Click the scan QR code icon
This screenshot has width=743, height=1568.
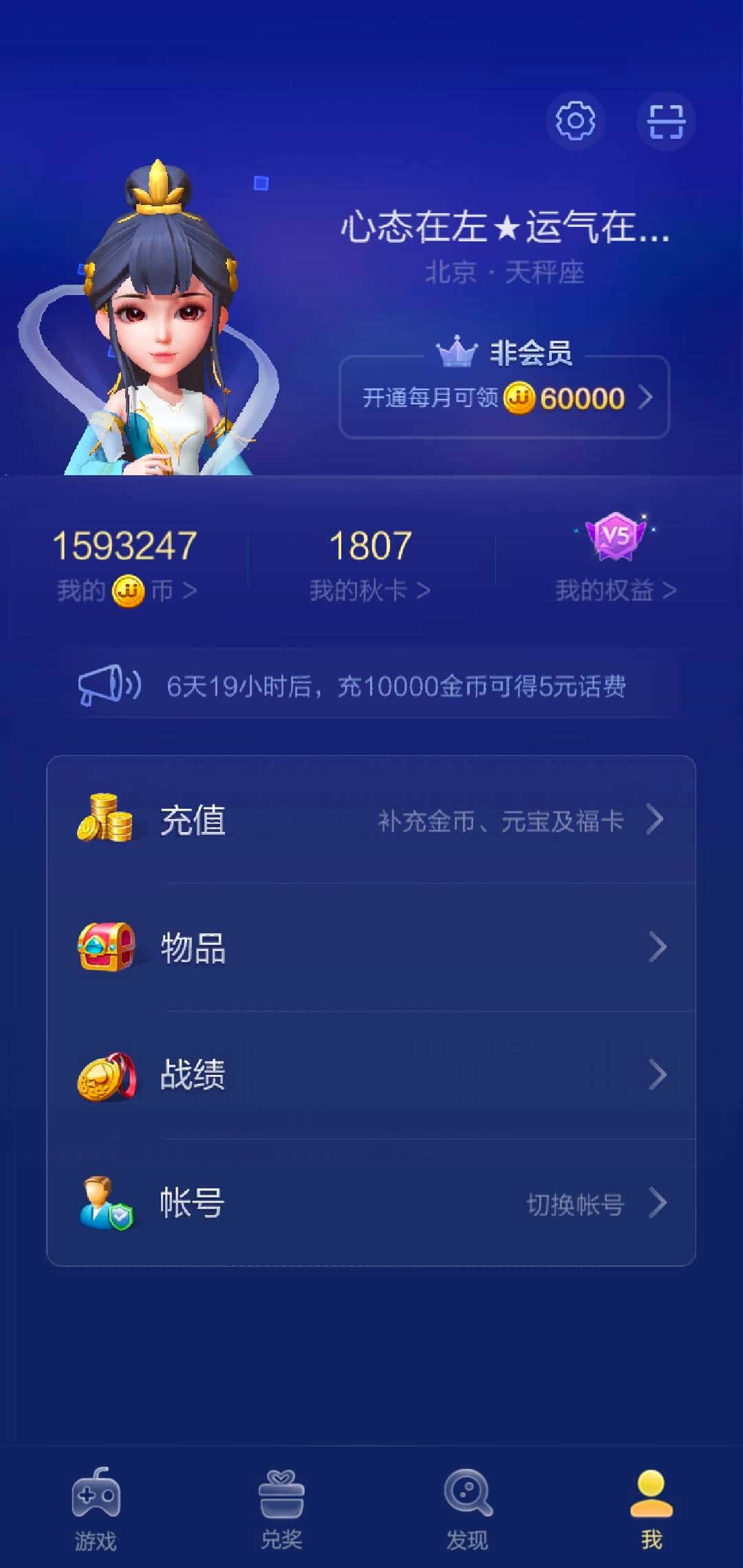[666, 120]
